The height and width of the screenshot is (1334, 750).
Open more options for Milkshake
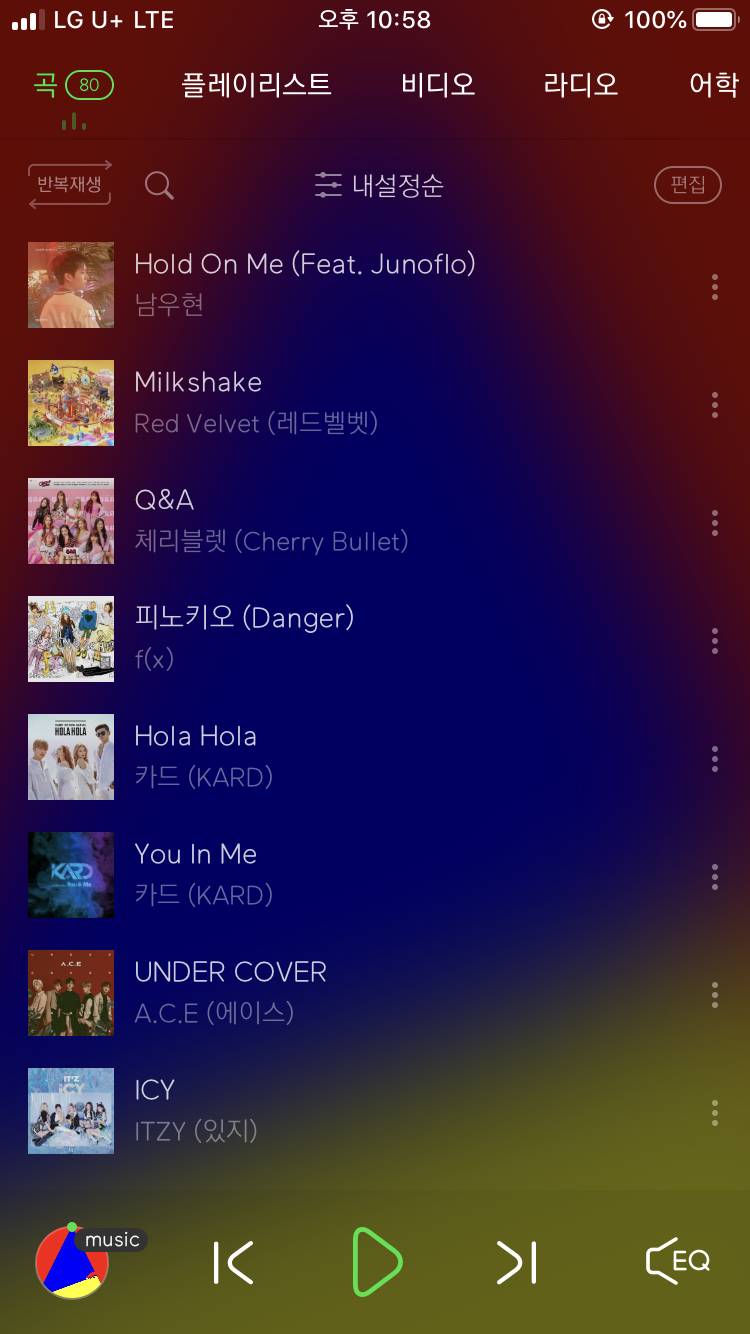click(714, 404)
